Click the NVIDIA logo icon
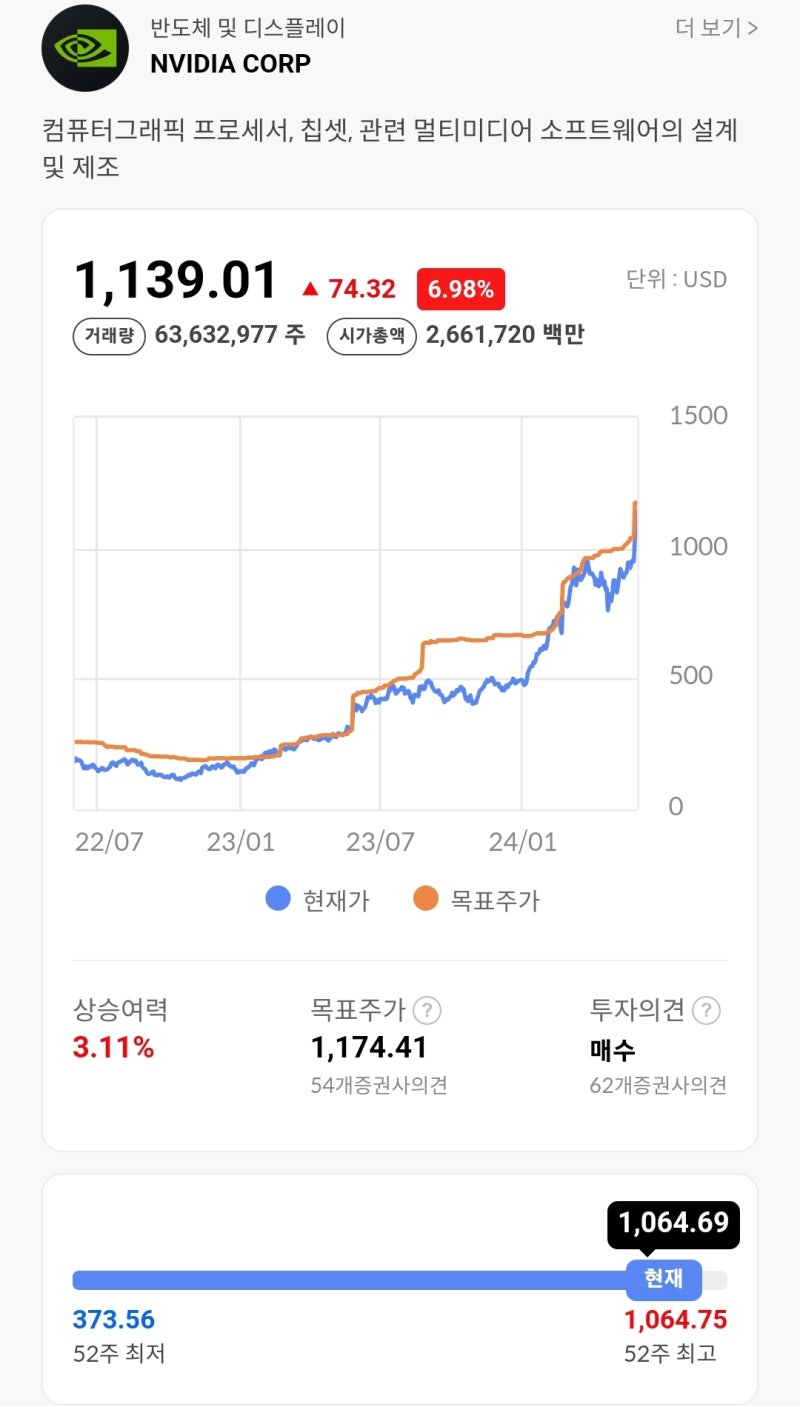Viewport: 800px width, 1407px height. point(84,48)
